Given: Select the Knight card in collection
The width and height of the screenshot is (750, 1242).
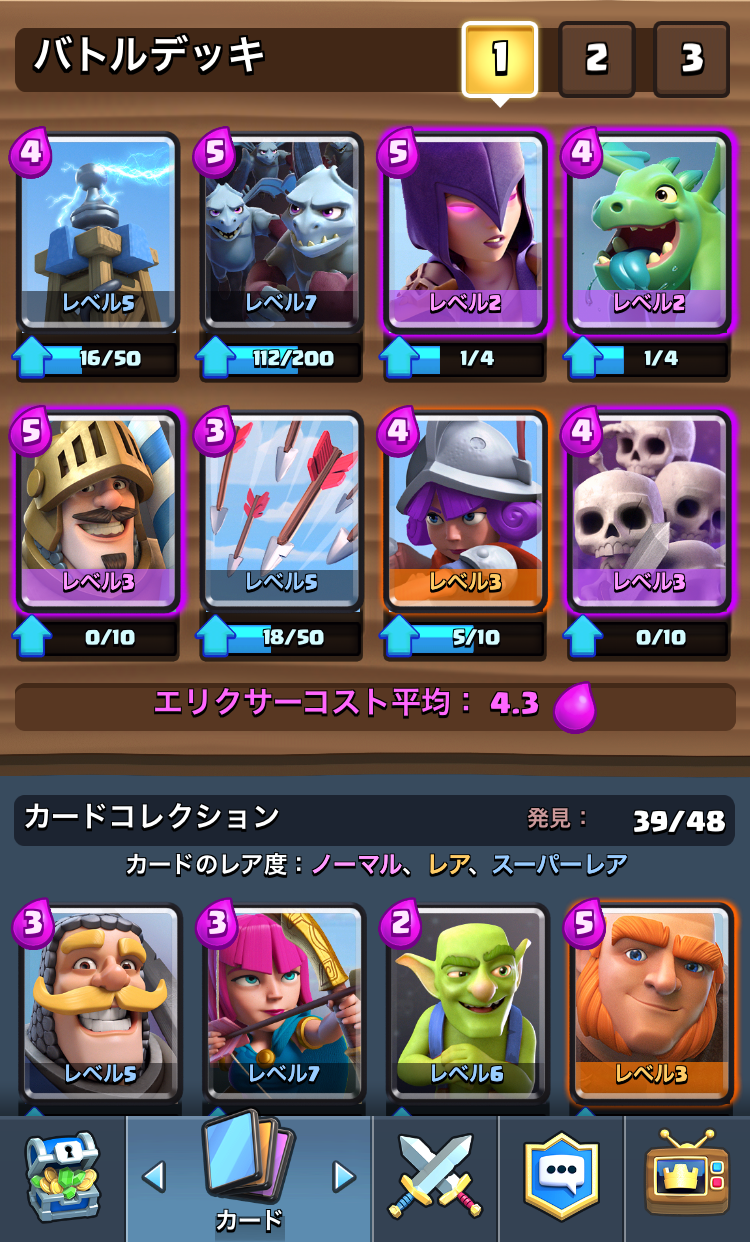Looking at the screenshot, I should [x=97, y=1003].
